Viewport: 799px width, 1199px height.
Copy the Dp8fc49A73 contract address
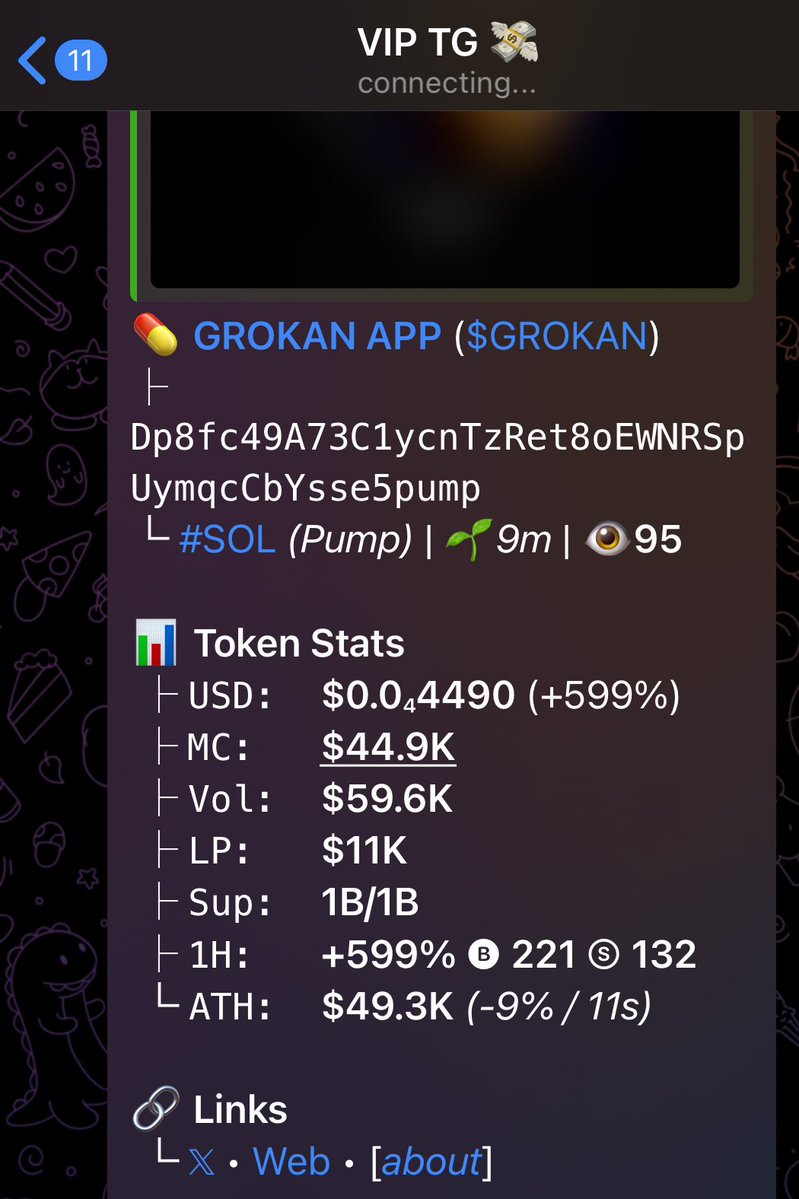click(x=437, y=463)
